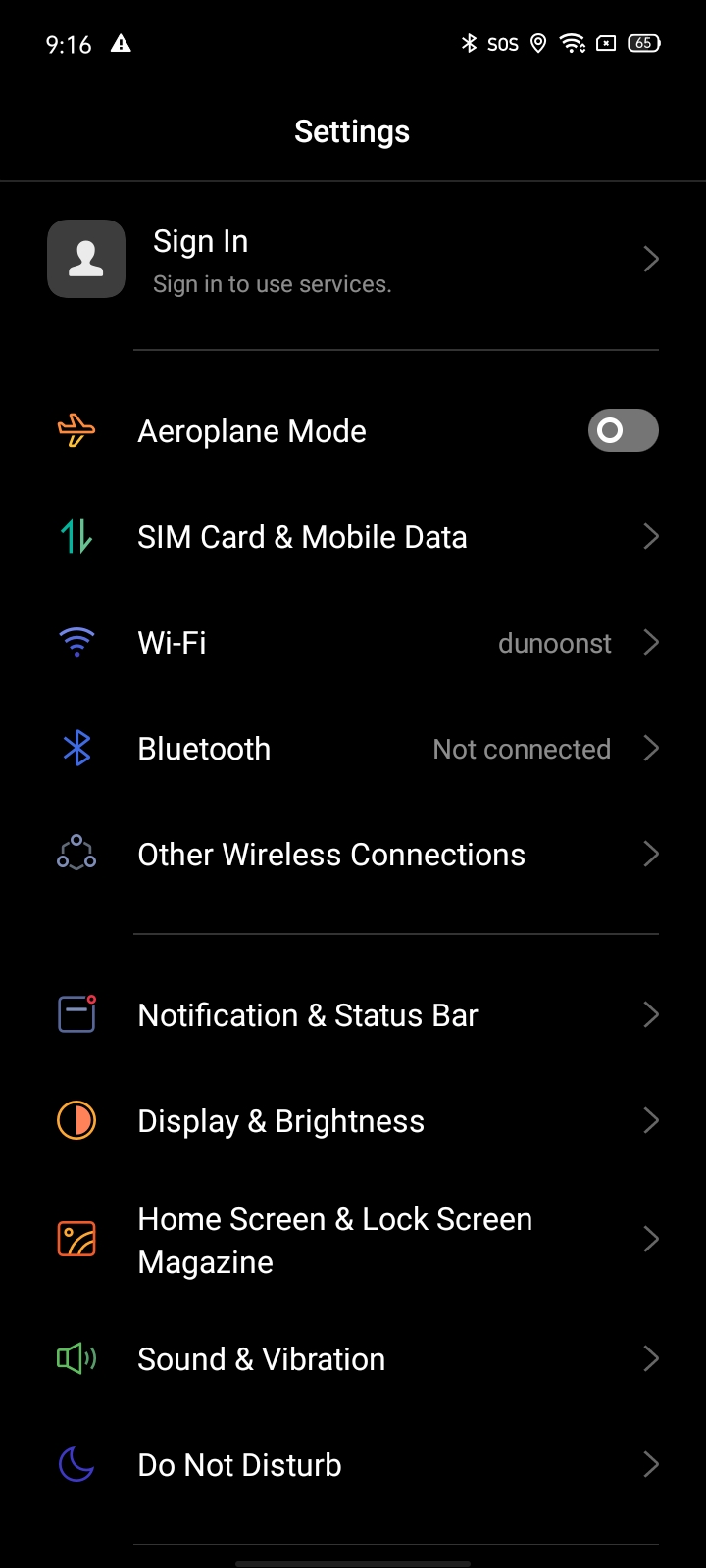Open the Sign In row
The height and width of the screenshot is (1568, 706).
(x=353, y=260)
